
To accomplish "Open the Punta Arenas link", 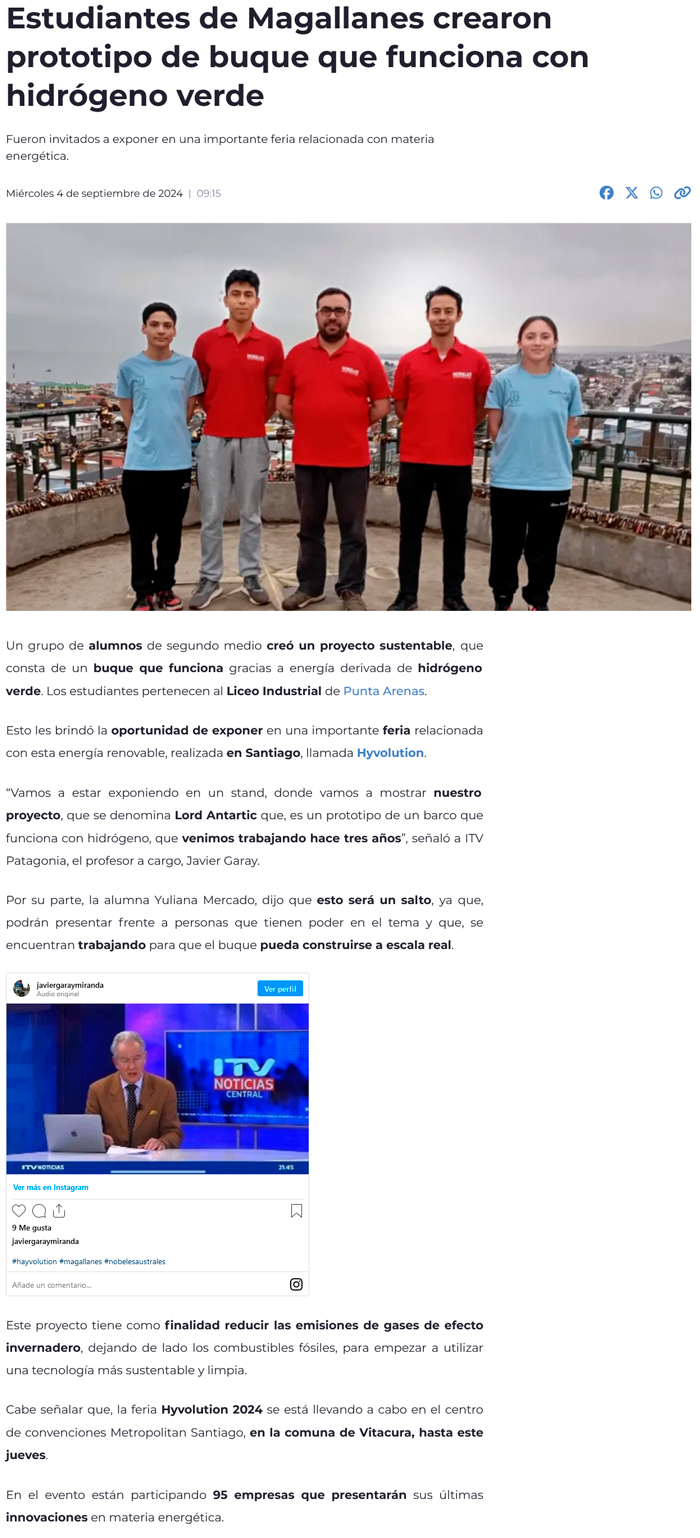I will (x=384, y=691).
